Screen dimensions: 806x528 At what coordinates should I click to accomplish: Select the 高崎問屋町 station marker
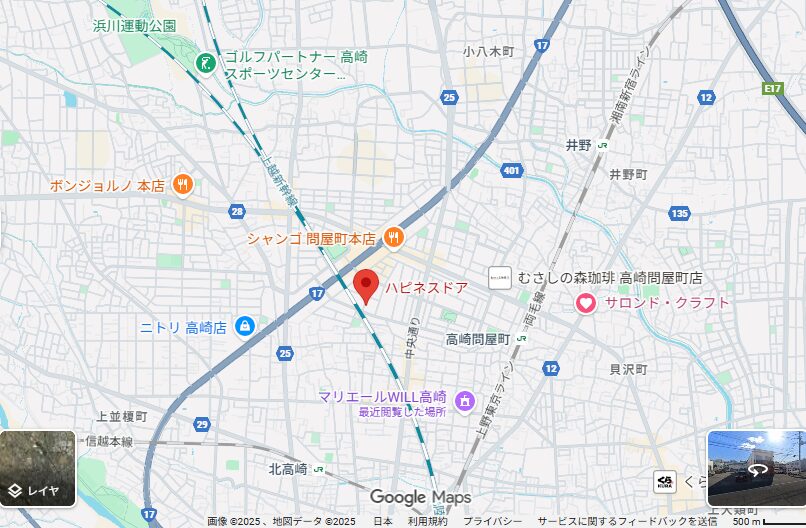pyautogui.click(x=522, y=339)
